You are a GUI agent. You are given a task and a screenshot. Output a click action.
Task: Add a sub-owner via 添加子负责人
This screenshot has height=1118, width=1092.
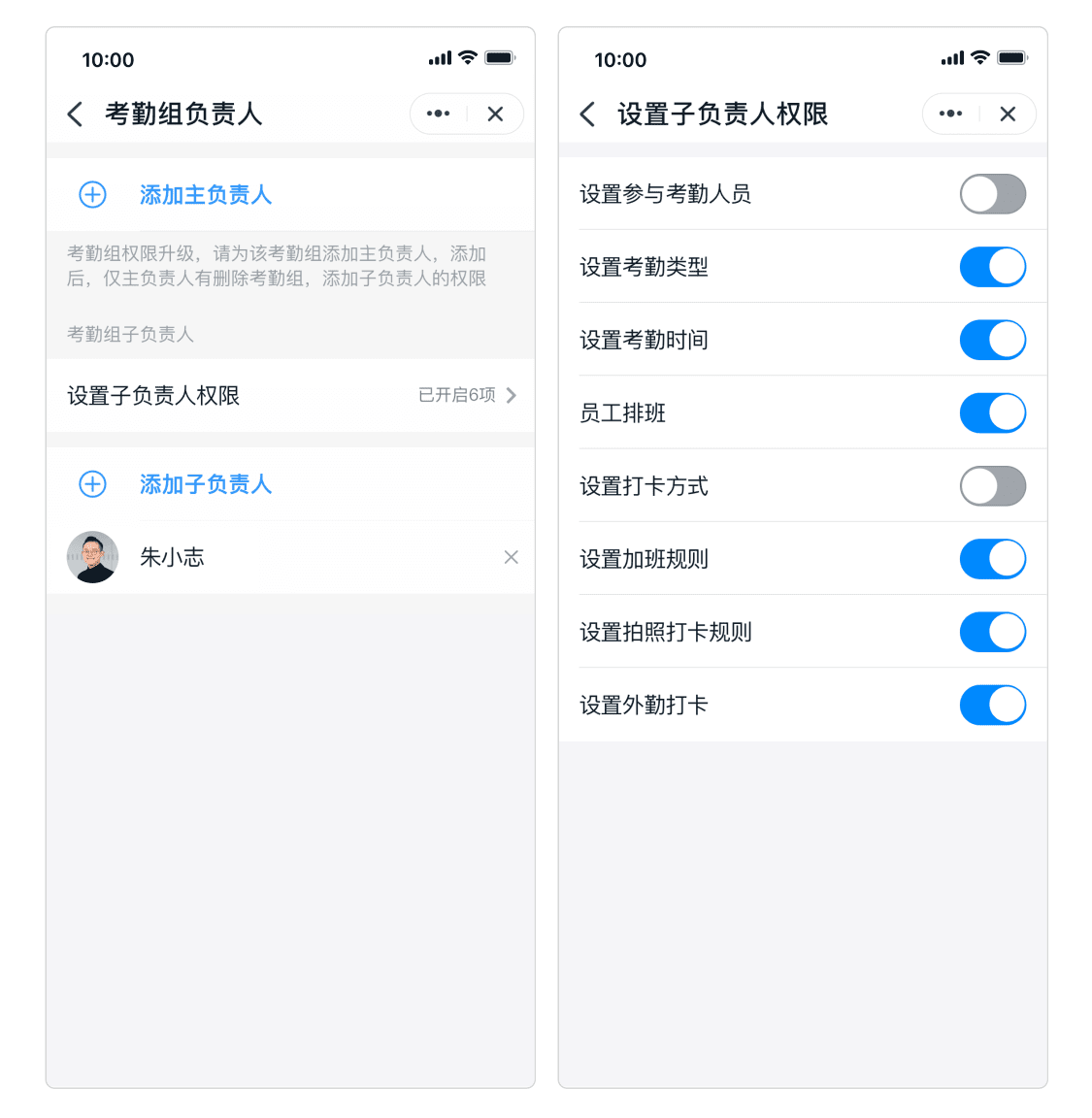point(205,484)
